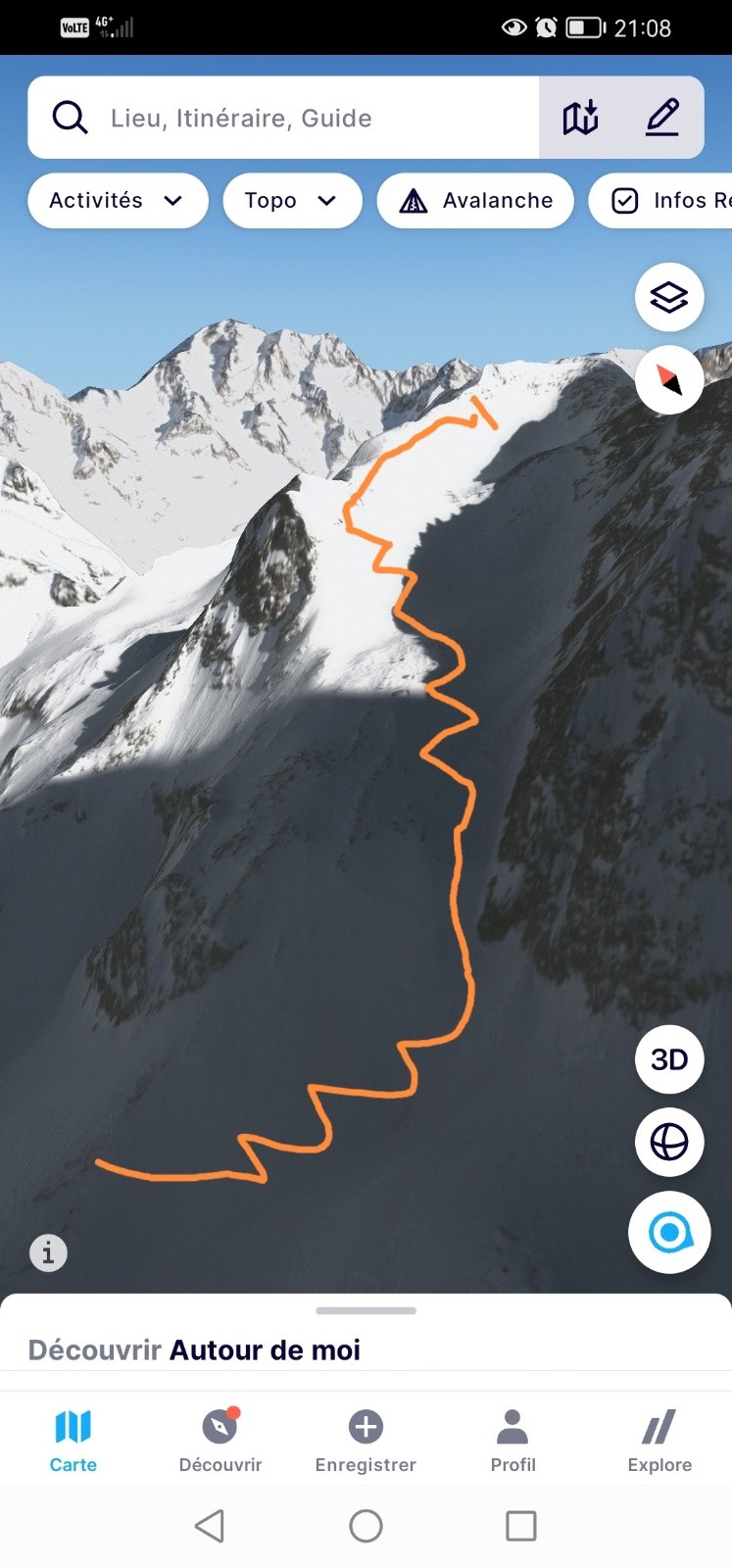Viewport: 732px width, 1568px height.
Task: Go to the Profil tab
Action: [512, 1441]
